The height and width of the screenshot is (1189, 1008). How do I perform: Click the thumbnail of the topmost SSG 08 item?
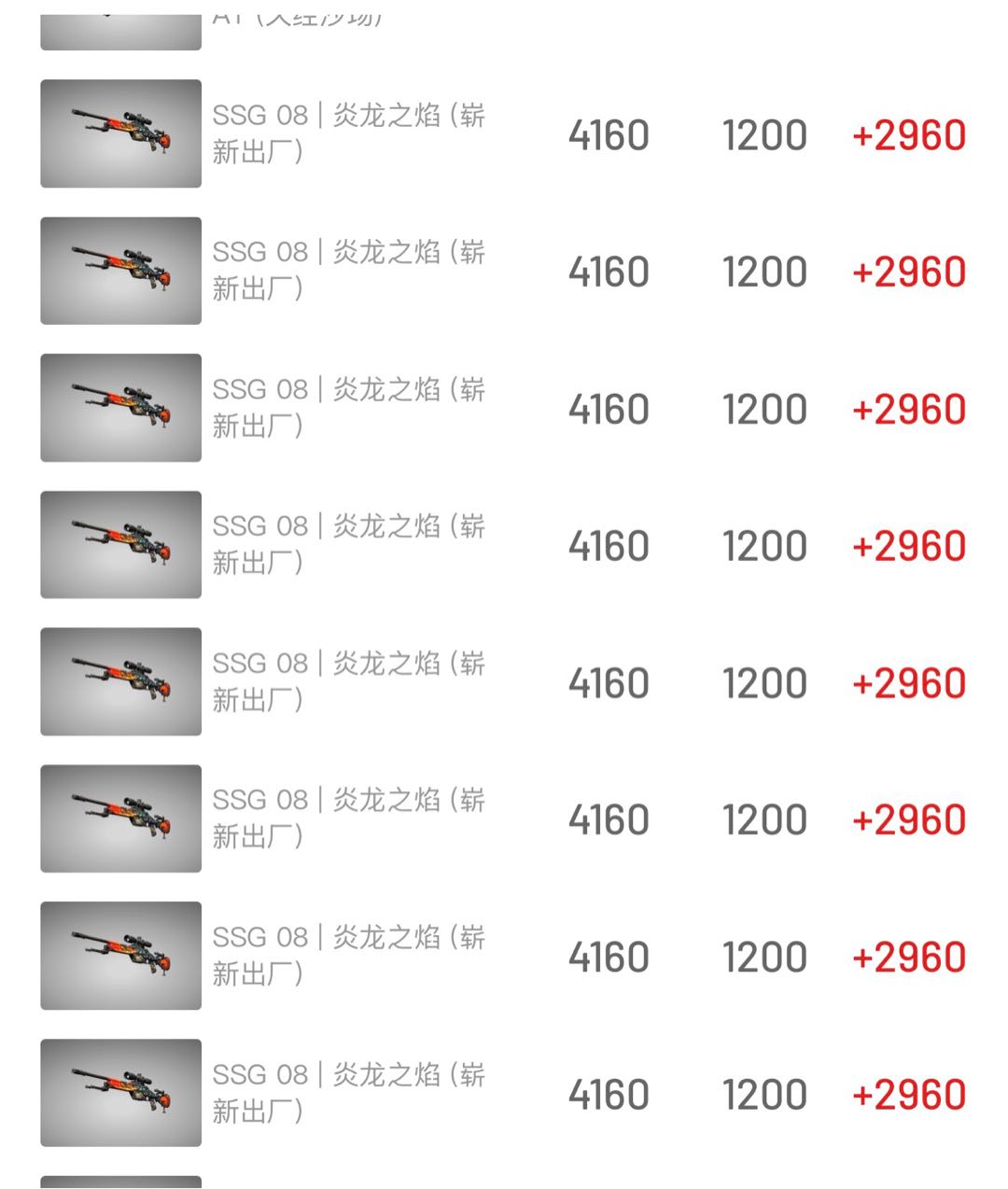click(x=119, y=133)
